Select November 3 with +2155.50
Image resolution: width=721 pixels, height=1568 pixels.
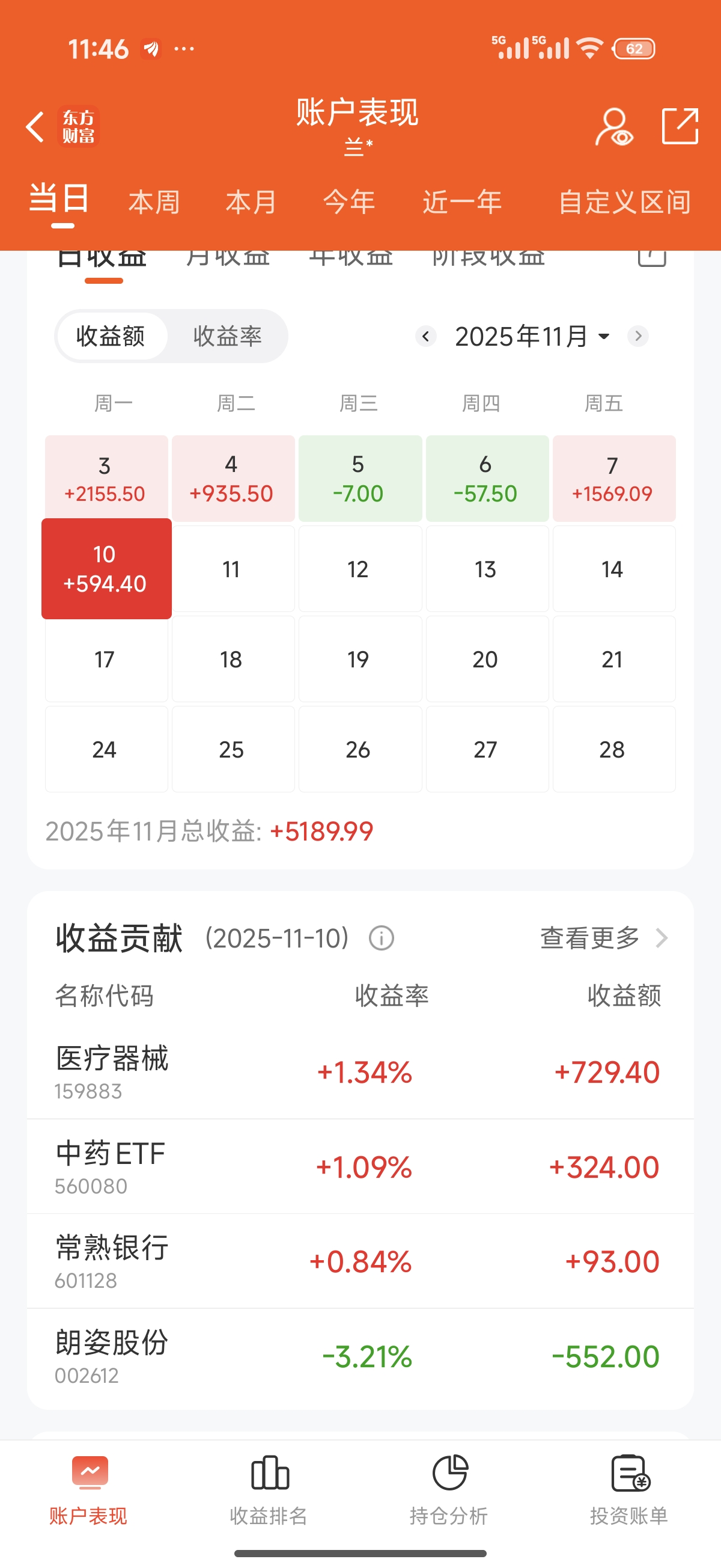point(106,479)
